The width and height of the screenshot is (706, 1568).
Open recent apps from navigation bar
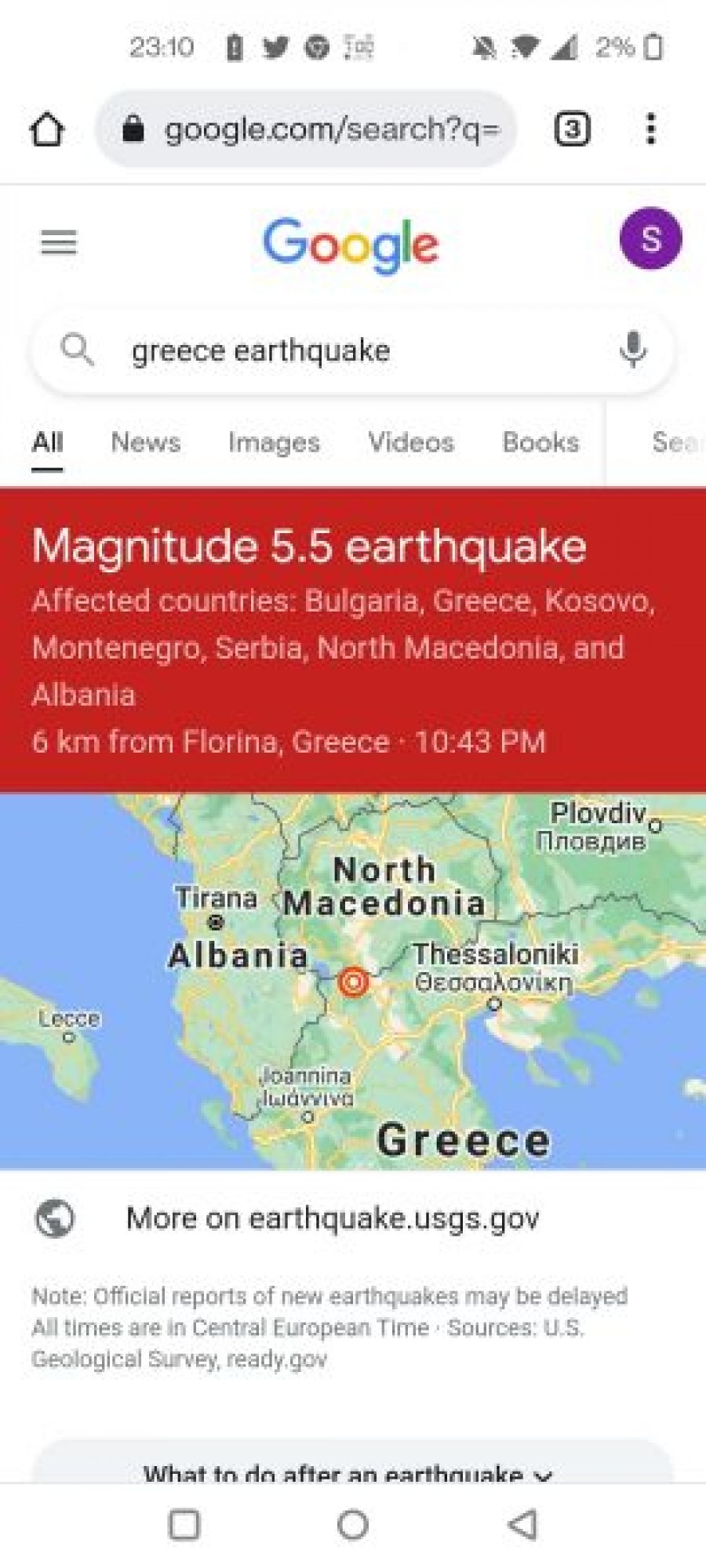pos(184,1525)
